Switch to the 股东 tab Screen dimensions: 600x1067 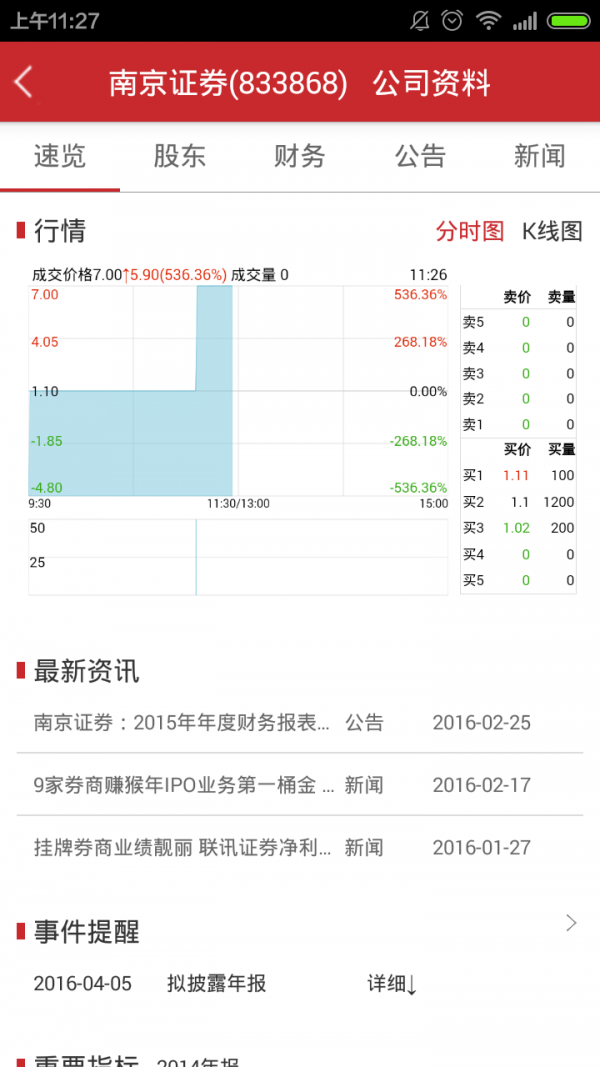click(x=180, y=157)
